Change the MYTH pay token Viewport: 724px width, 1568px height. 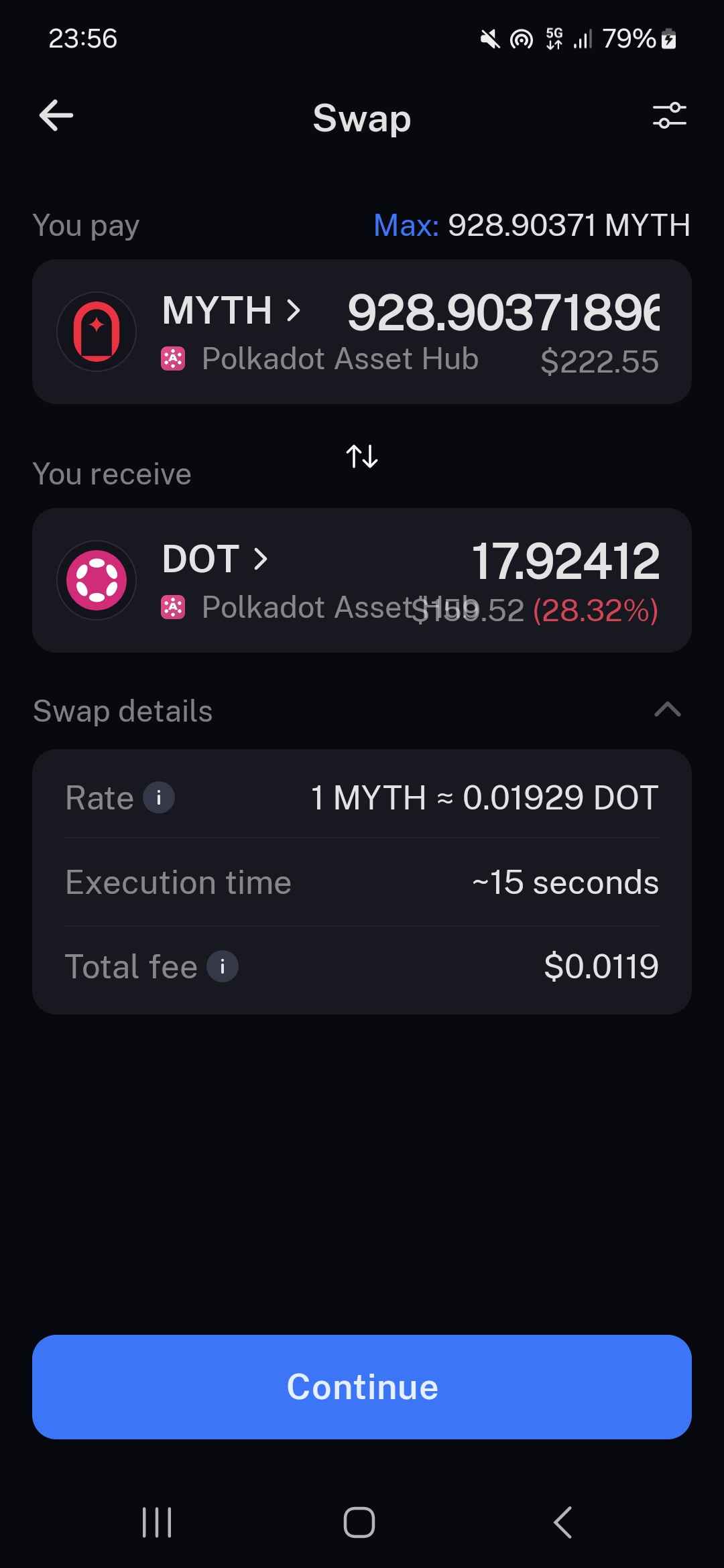point(231,310)
